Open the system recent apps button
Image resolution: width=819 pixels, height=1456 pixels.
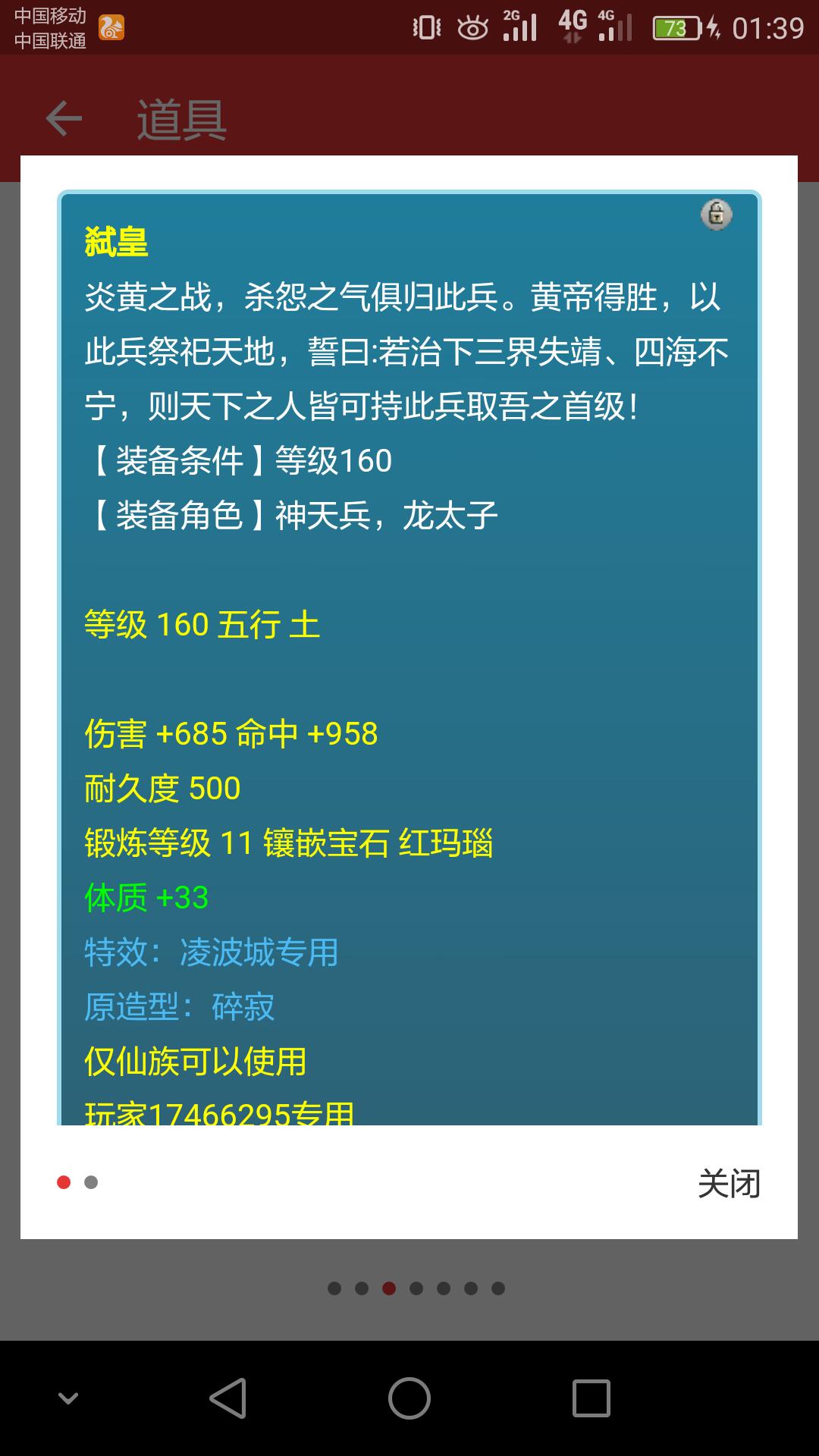(591, 1398)
